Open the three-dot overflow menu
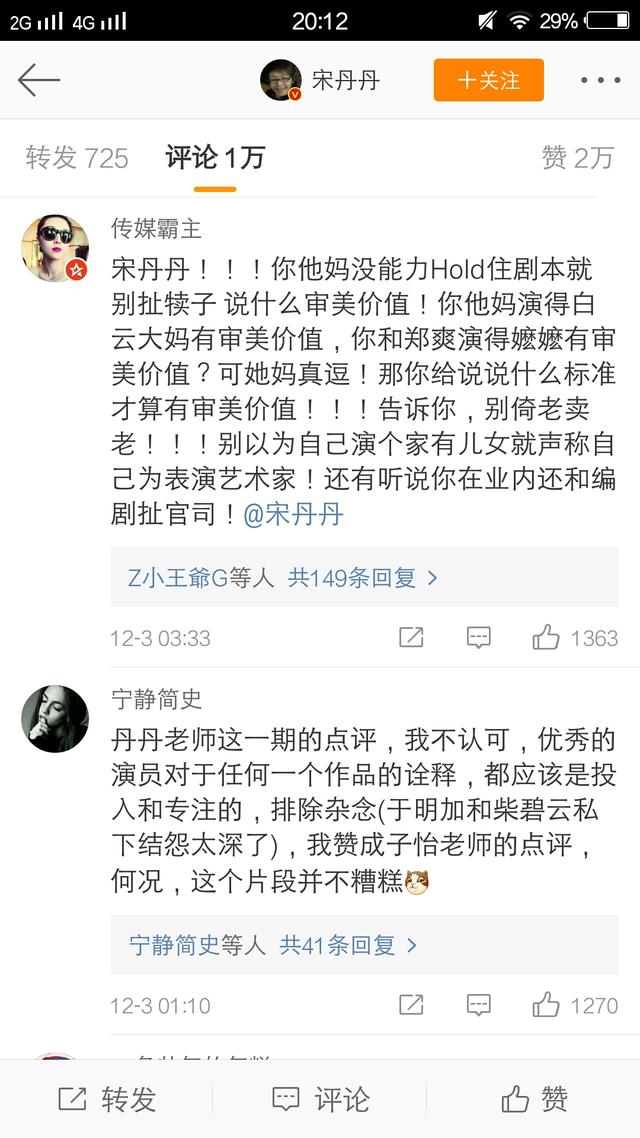 pyautogui.click(x=600, y=80)
